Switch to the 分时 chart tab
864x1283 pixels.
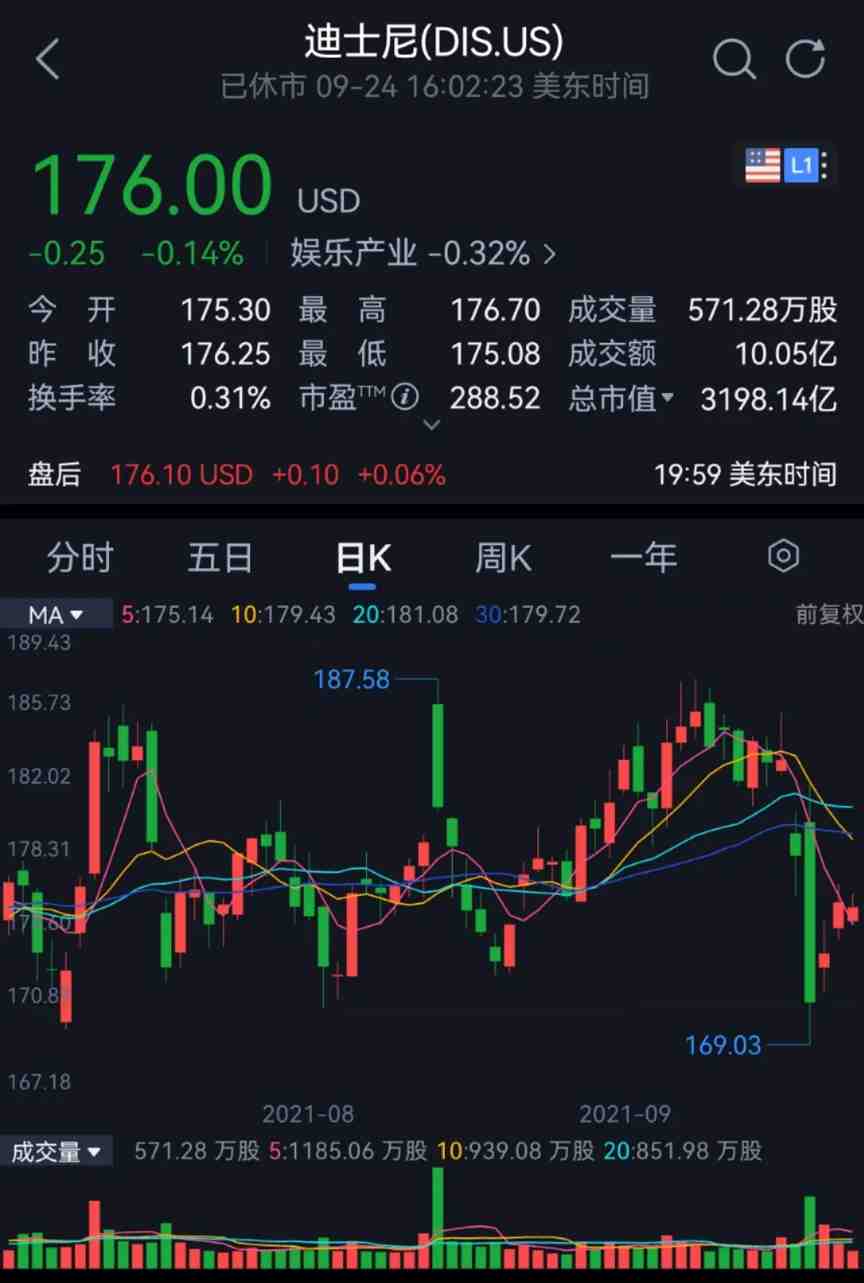(80, 557)
